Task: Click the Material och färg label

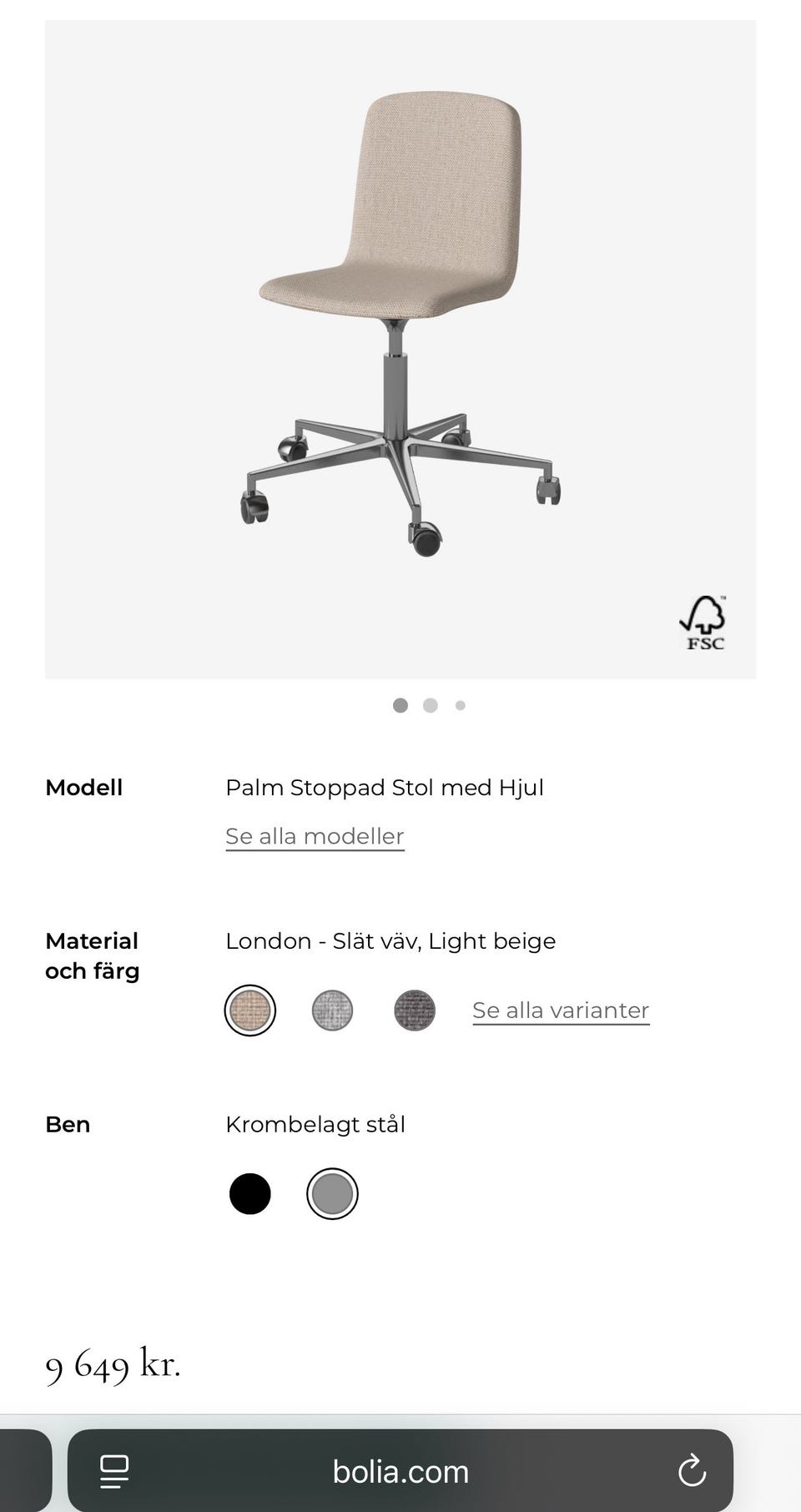Action: coord(93,955)
